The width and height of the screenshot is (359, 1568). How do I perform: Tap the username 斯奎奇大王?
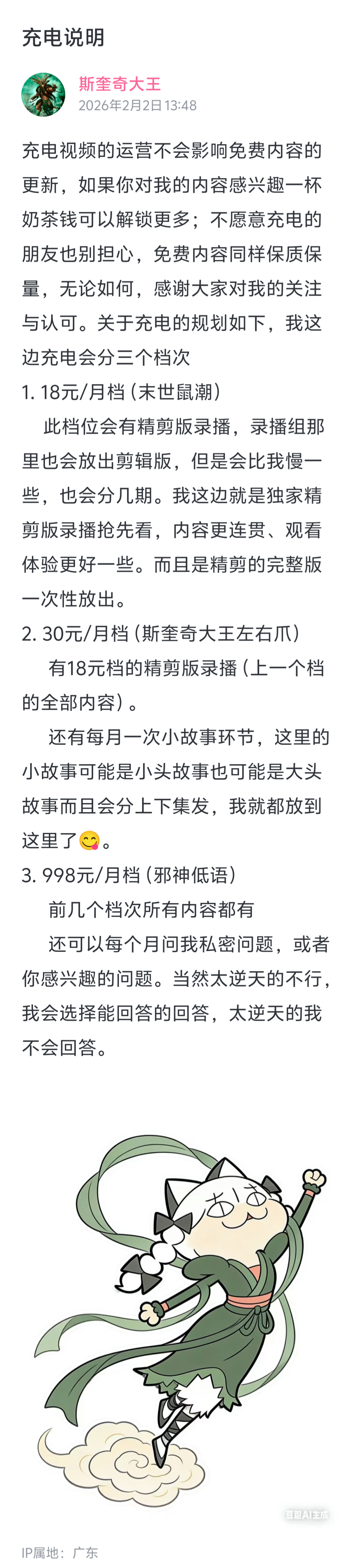pos(120,84)
